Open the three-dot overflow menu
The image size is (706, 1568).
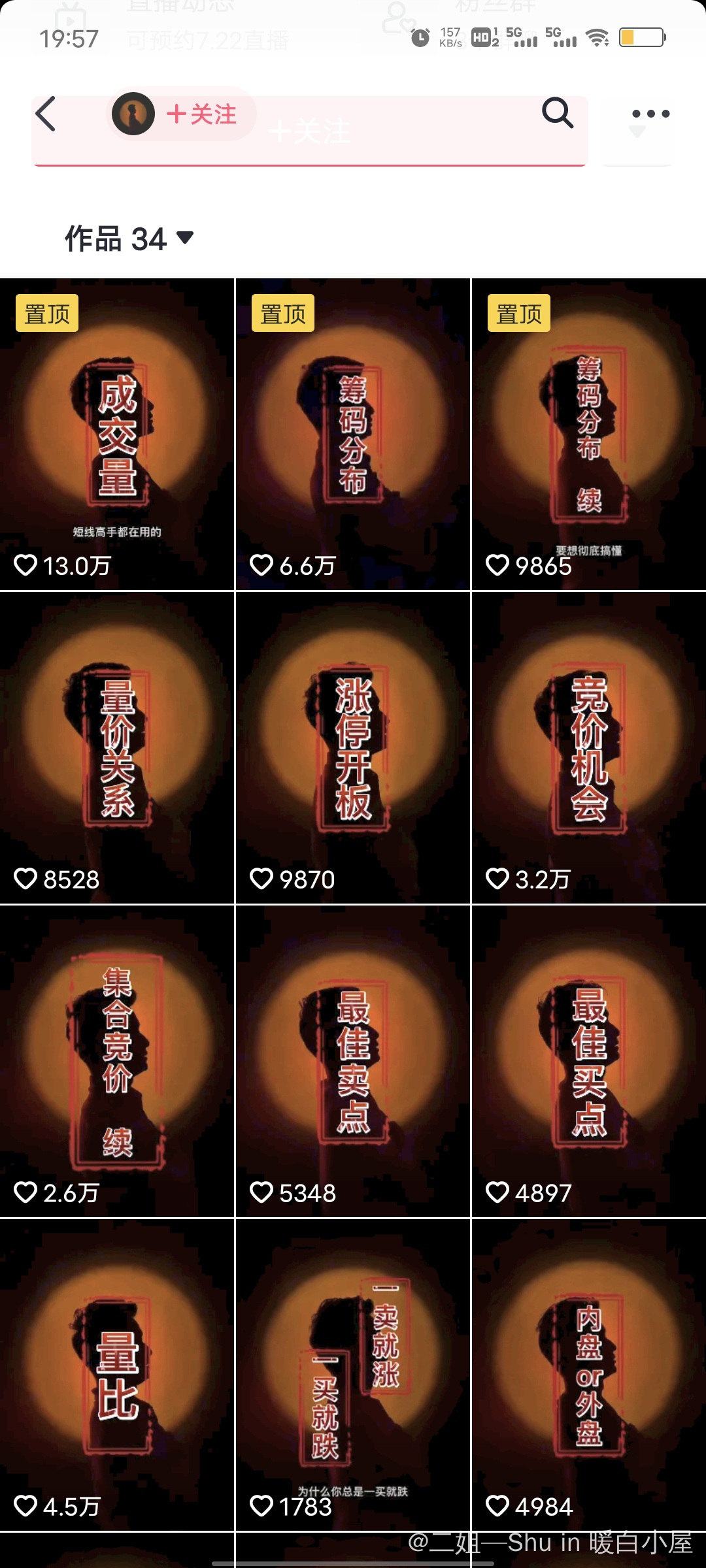pos(650,114)
